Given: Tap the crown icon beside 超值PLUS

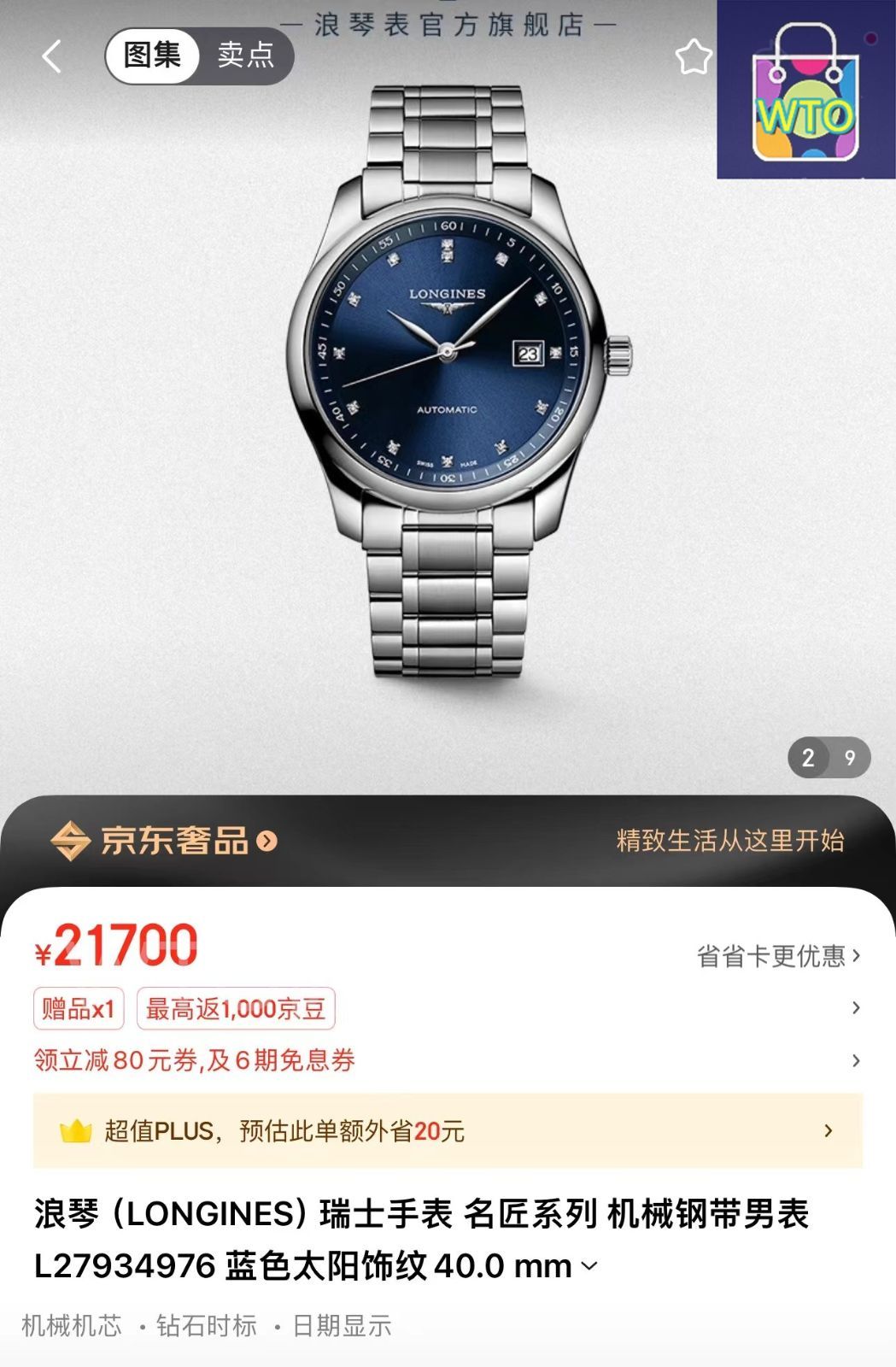Looking at the screenshot, I should tap(77, 1134).
